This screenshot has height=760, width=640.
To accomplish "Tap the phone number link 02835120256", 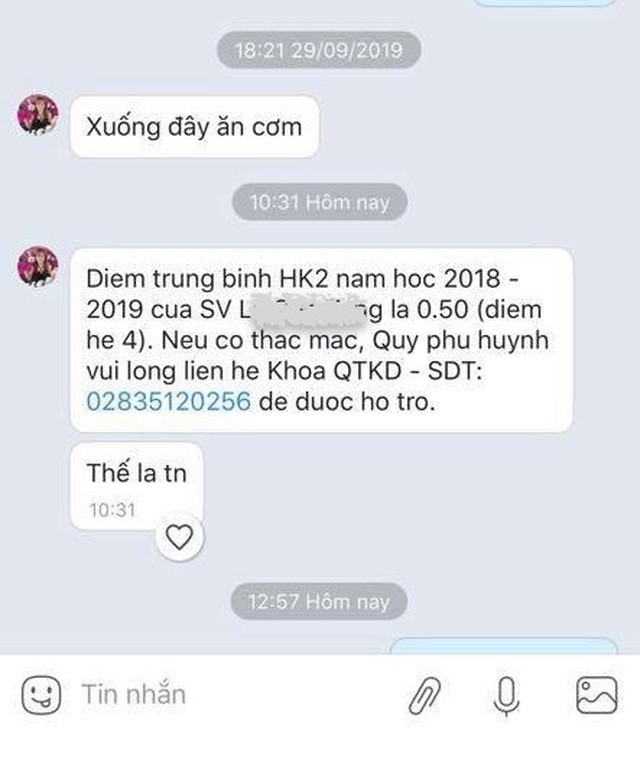I will 169,403.
